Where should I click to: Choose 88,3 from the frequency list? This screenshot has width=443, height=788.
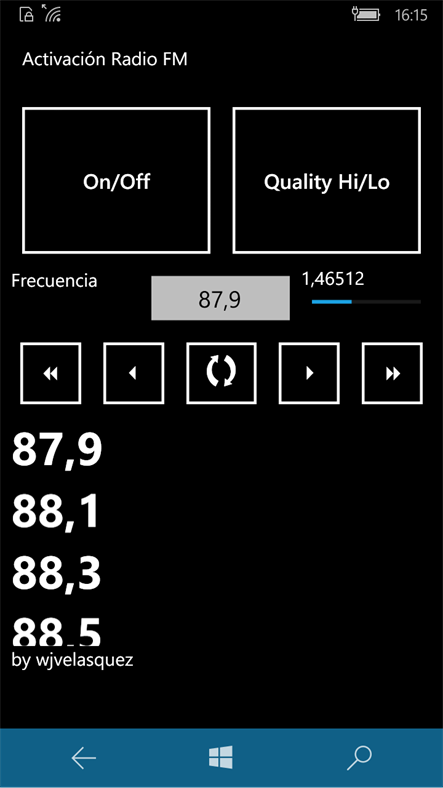[x=56, y=573]
